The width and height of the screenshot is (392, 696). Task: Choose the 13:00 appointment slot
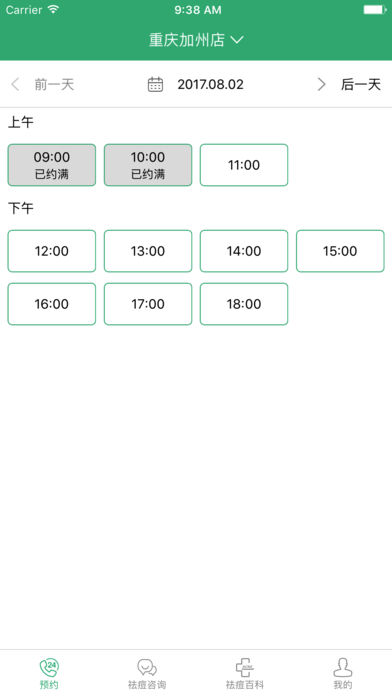[x=148, y=251]
